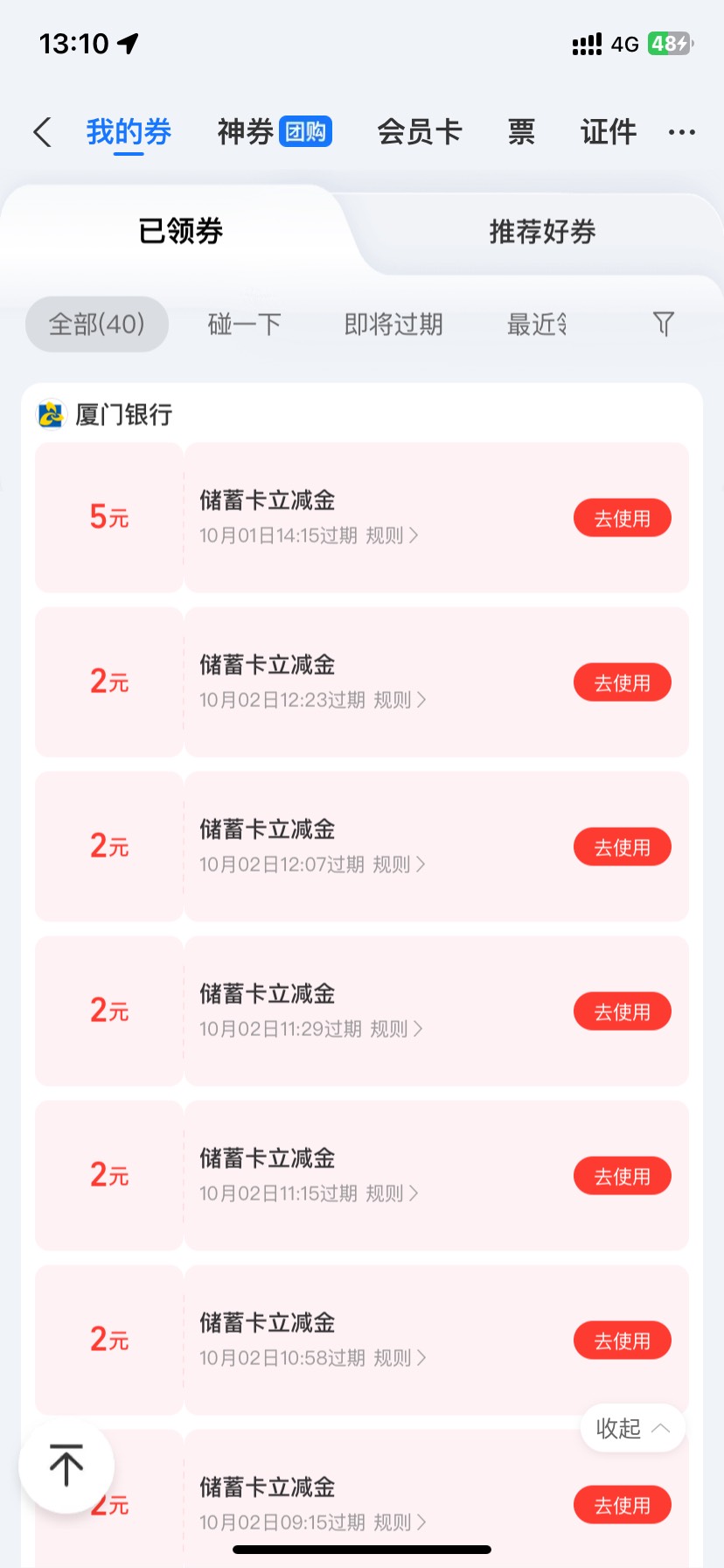Tap 去使用 on the coupon expiring 12:23
The height and width of the screenshot is (1568, 724).
(x=623, y=682)
